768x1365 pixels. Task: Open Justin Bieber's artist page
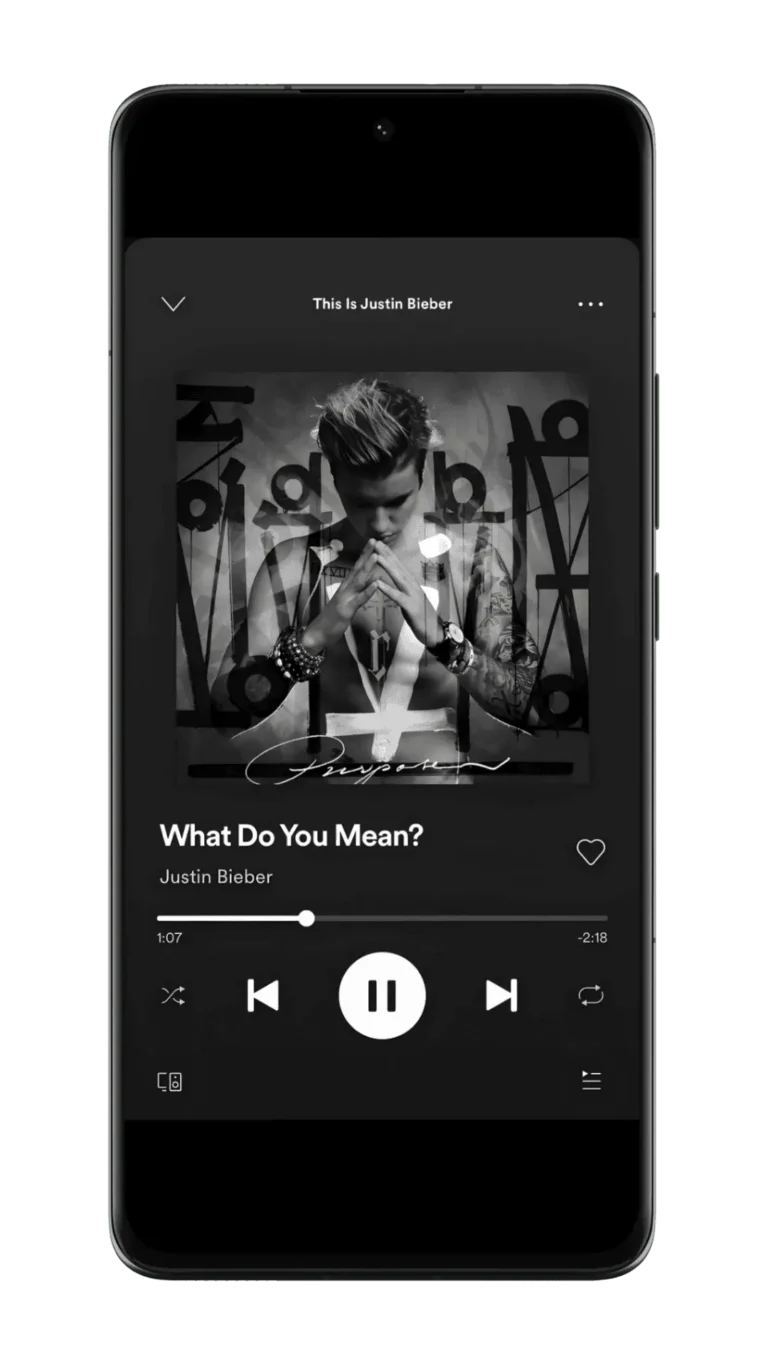[216, 877]
